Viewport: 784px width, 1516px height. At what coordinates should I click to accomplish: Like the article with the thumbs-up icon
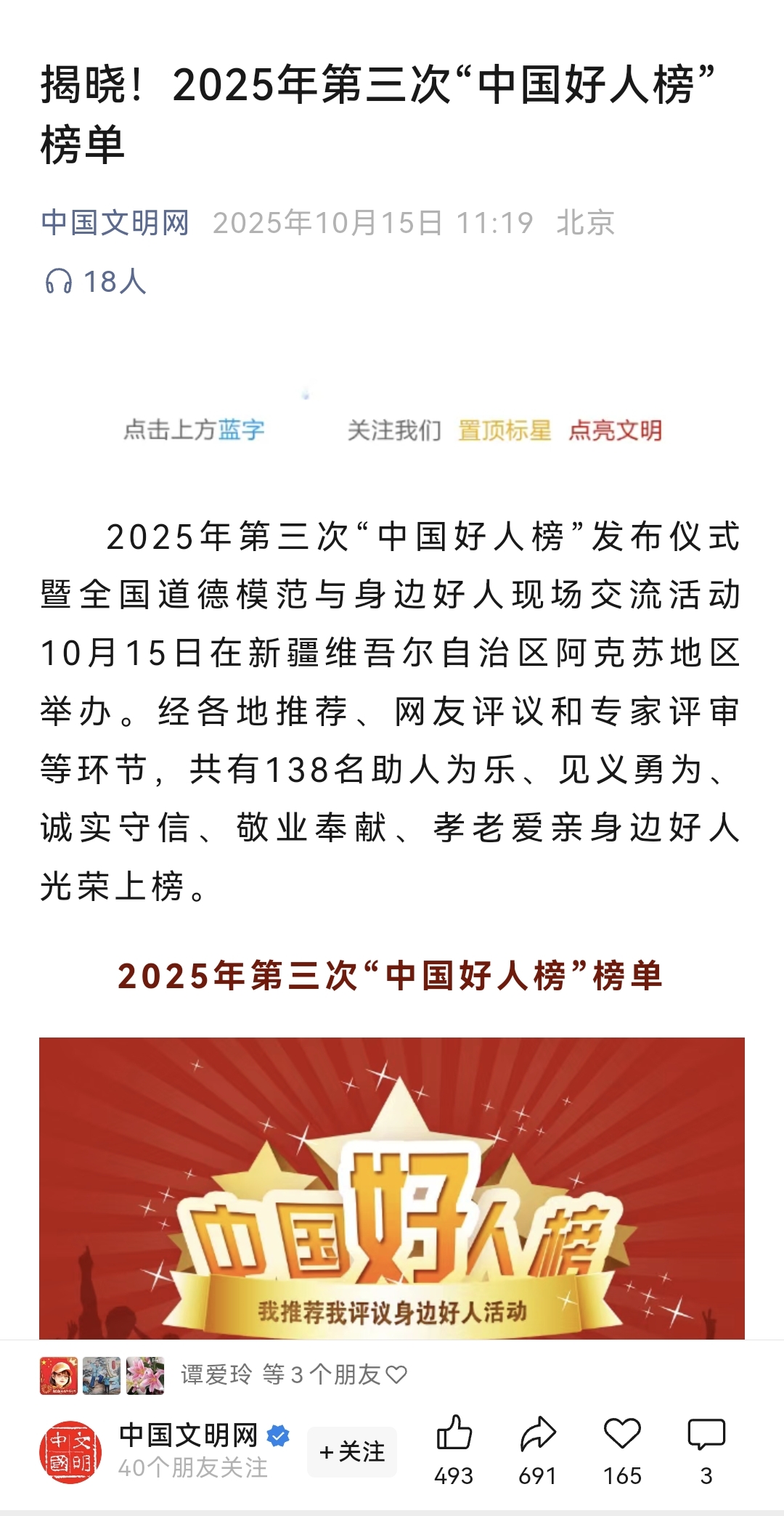point(454,1435)
